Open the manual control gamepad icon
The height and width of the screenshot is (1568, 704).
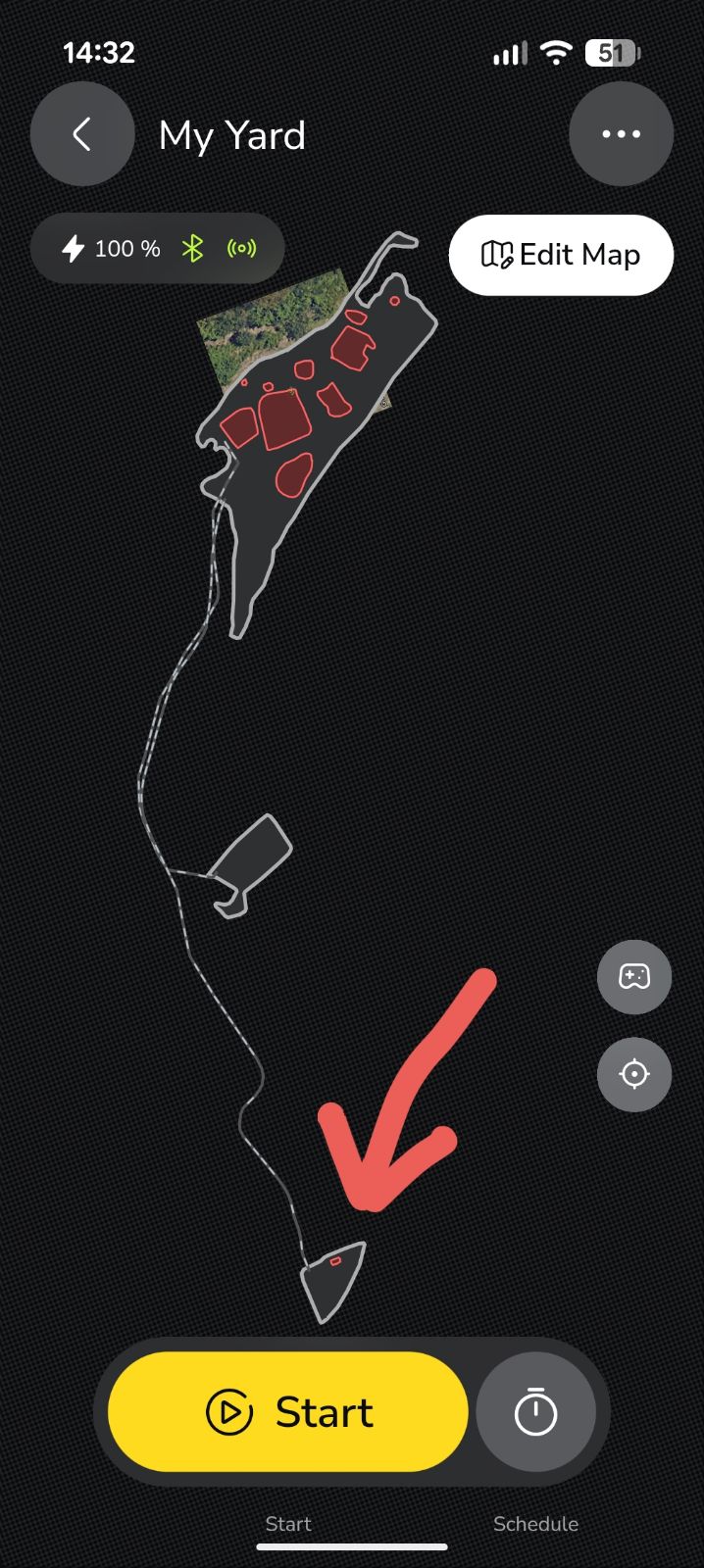634,976
